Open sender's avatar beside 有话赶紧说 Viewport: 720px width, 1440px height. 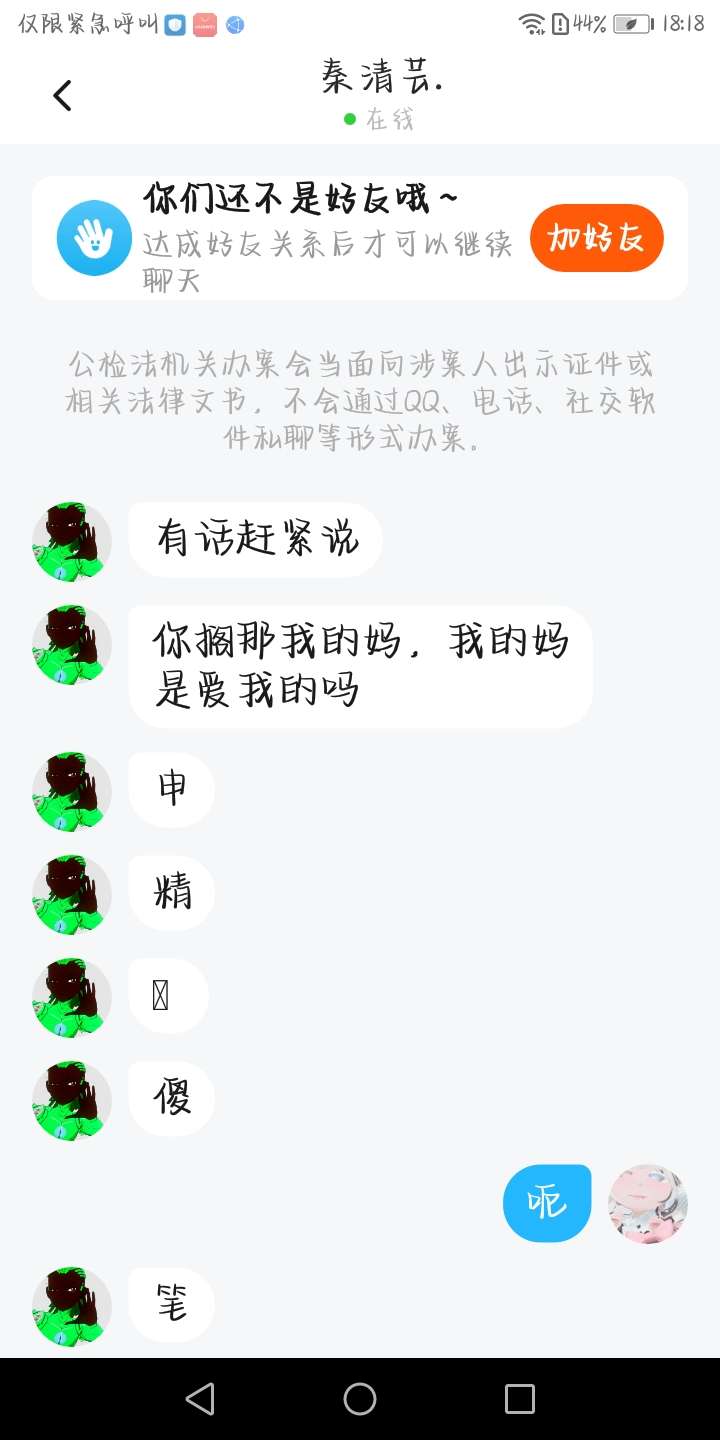click(x=71, y=541)
